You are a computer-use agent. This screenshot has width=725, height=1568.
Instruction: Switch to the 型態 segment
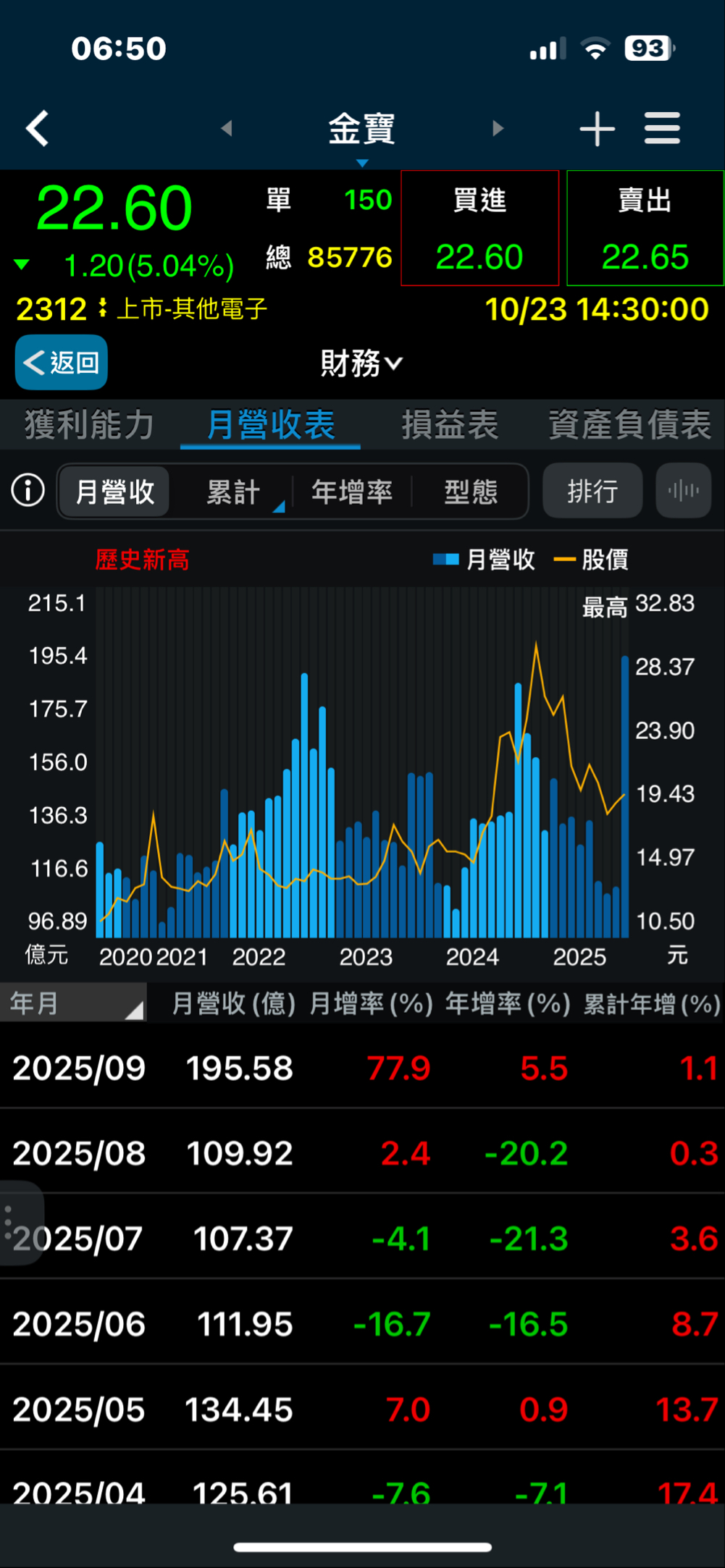click(x=471, y=492)
